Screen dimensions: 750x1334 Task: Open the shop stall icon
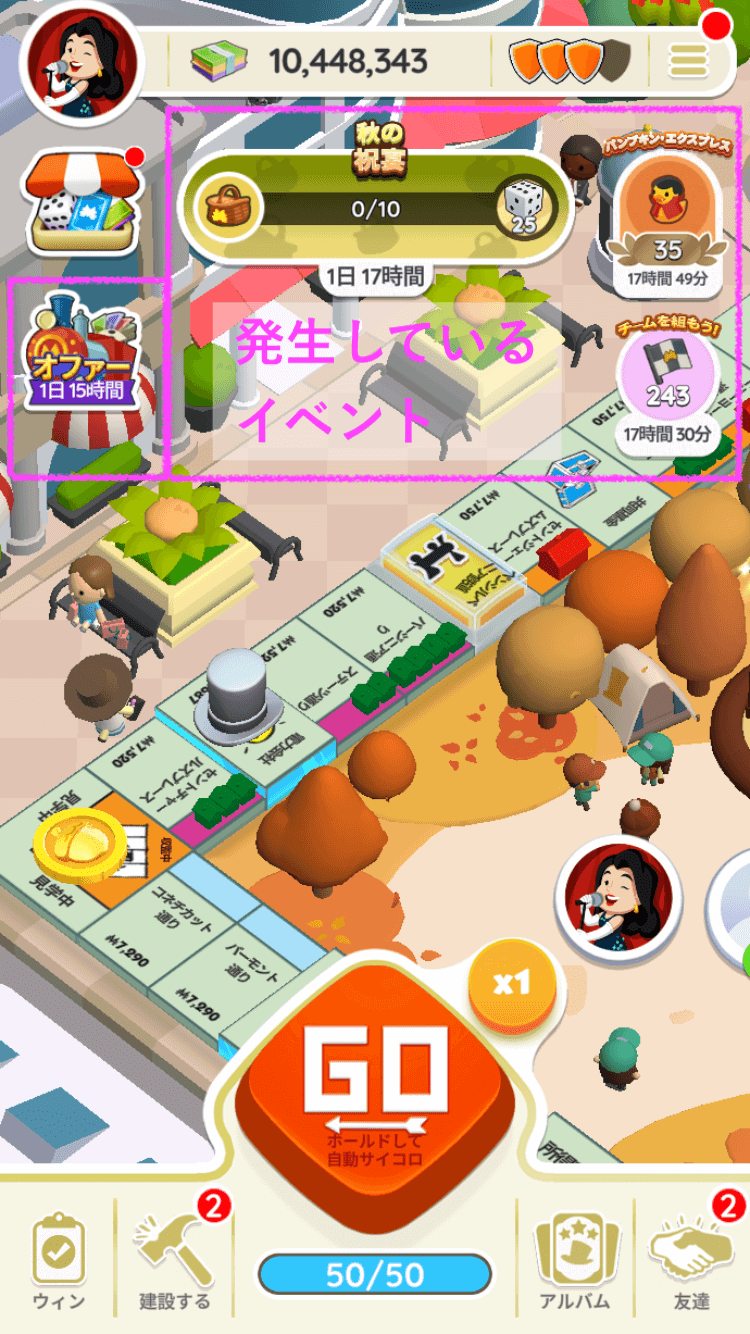click(x=84, y=202)
